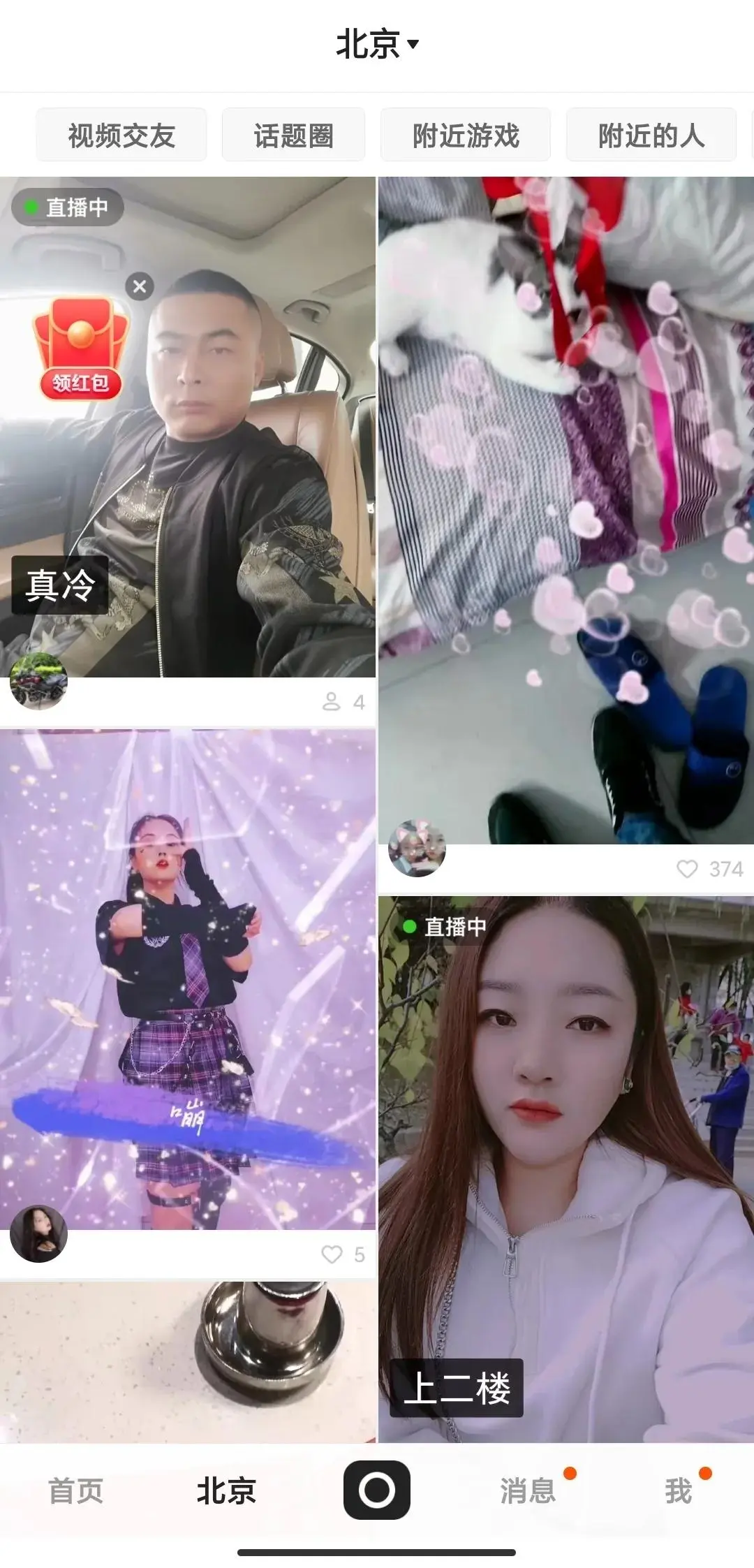This screenshot has width=754, height=1568.
Task: Open the cat video with 374 likes
Action: tap(565, 510)
